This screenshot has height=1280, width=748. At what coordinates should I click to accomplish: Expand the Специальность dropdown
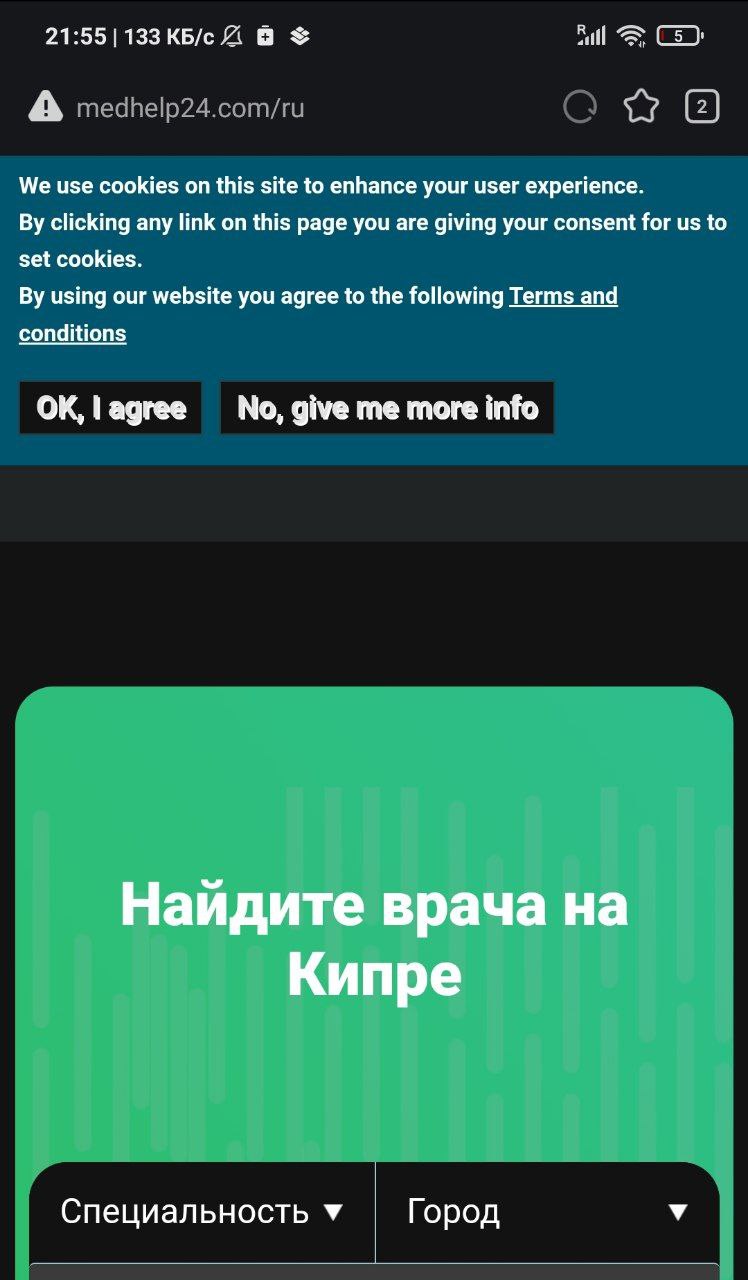pos(202,1212)
